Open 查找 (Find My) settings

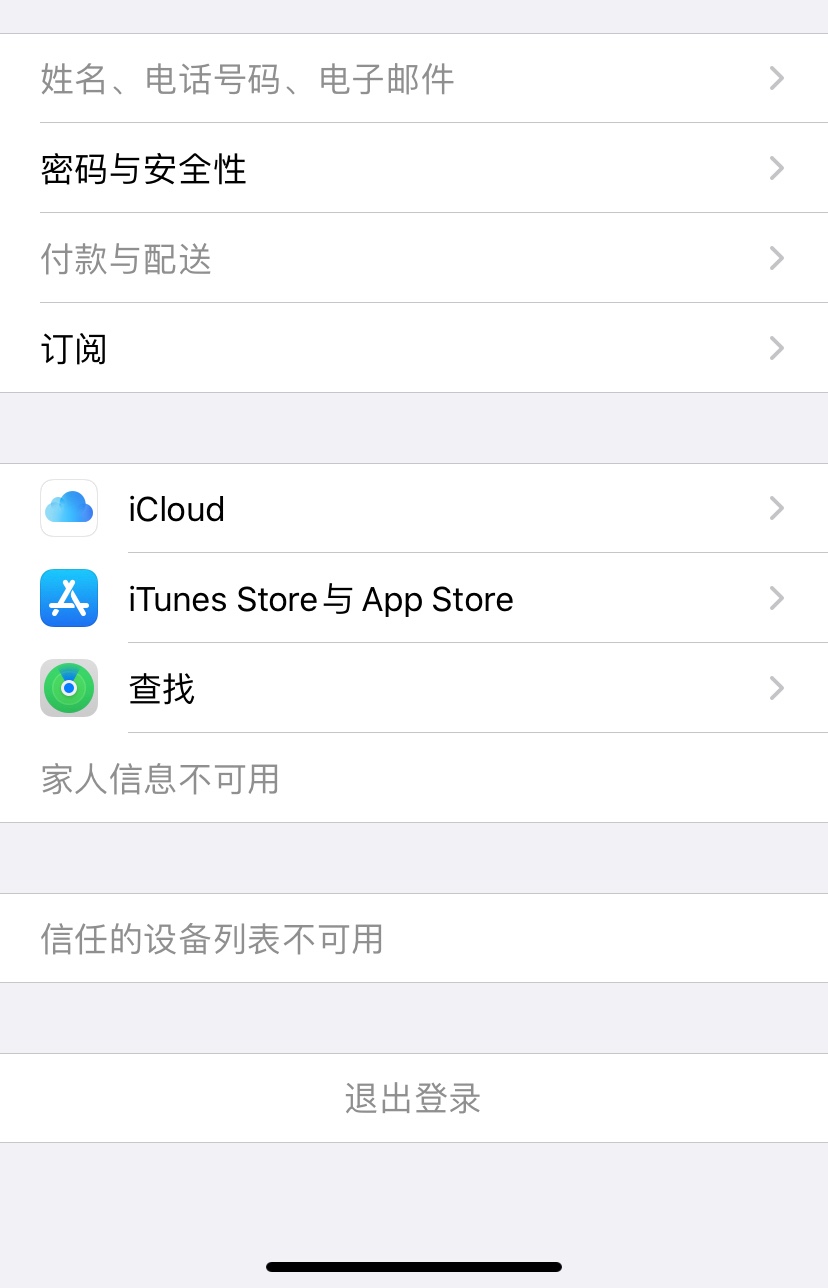click(414, 689)
